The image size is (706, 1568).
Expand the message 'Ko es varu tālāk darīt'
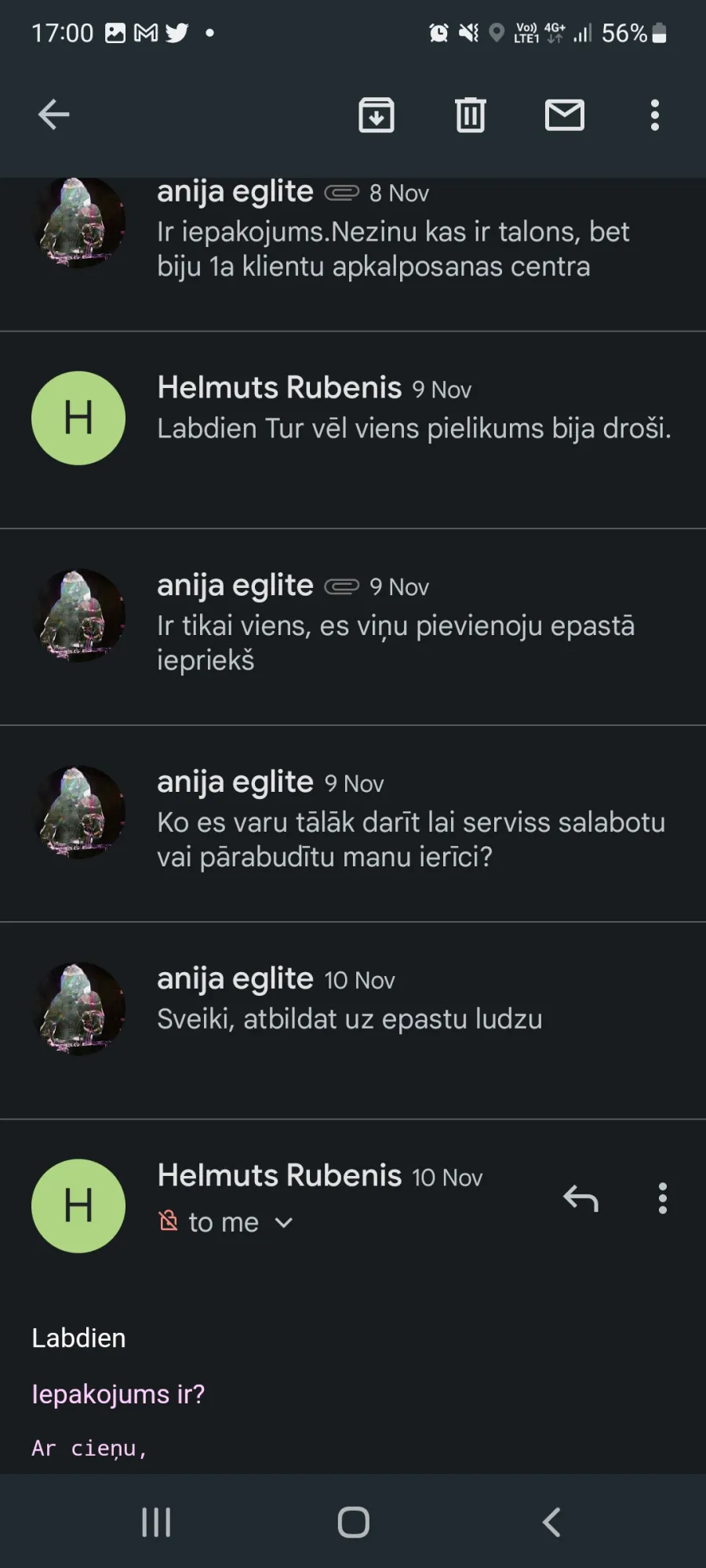tap(353, 823)
